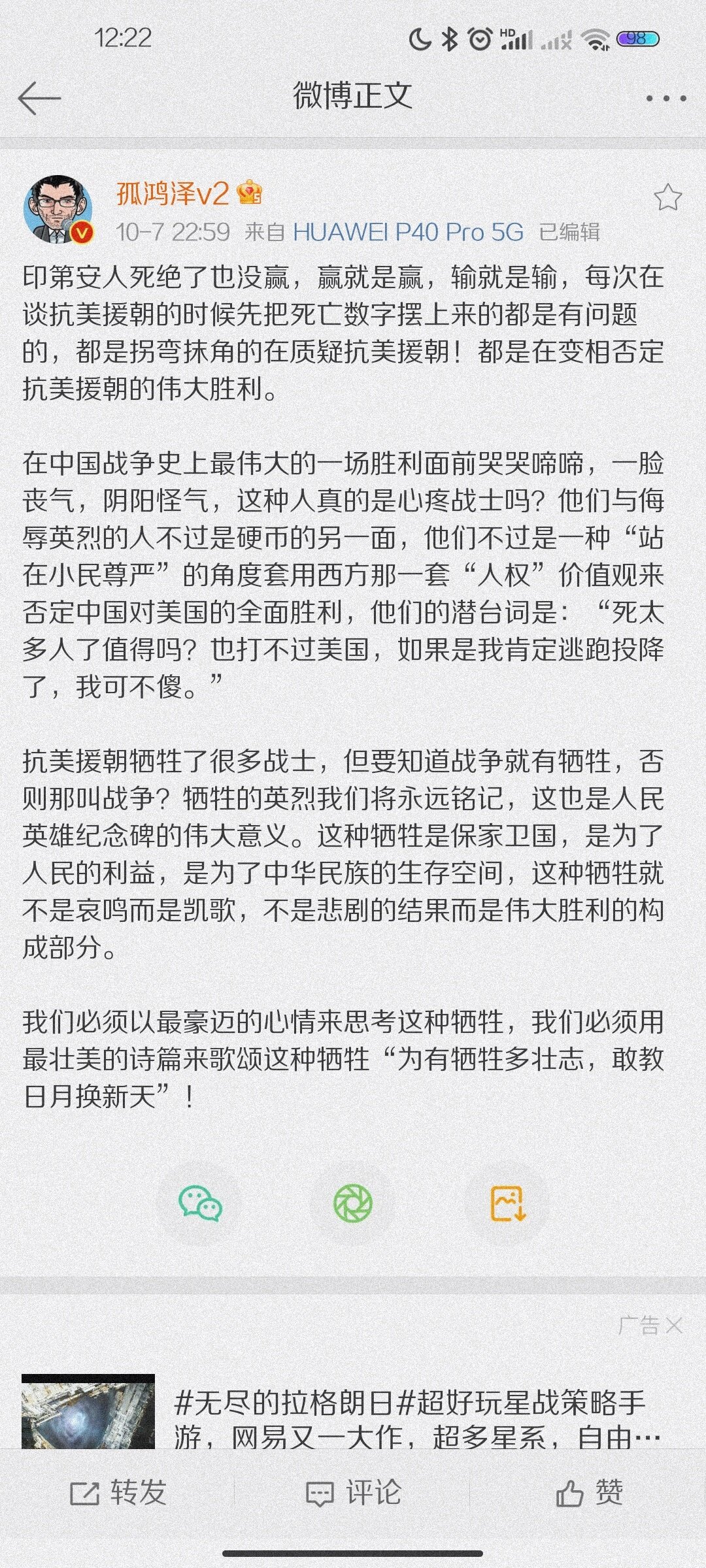The width and height of the screenshot is (706, 1568).
Task: Save post as image
Action: (508, 1203)
